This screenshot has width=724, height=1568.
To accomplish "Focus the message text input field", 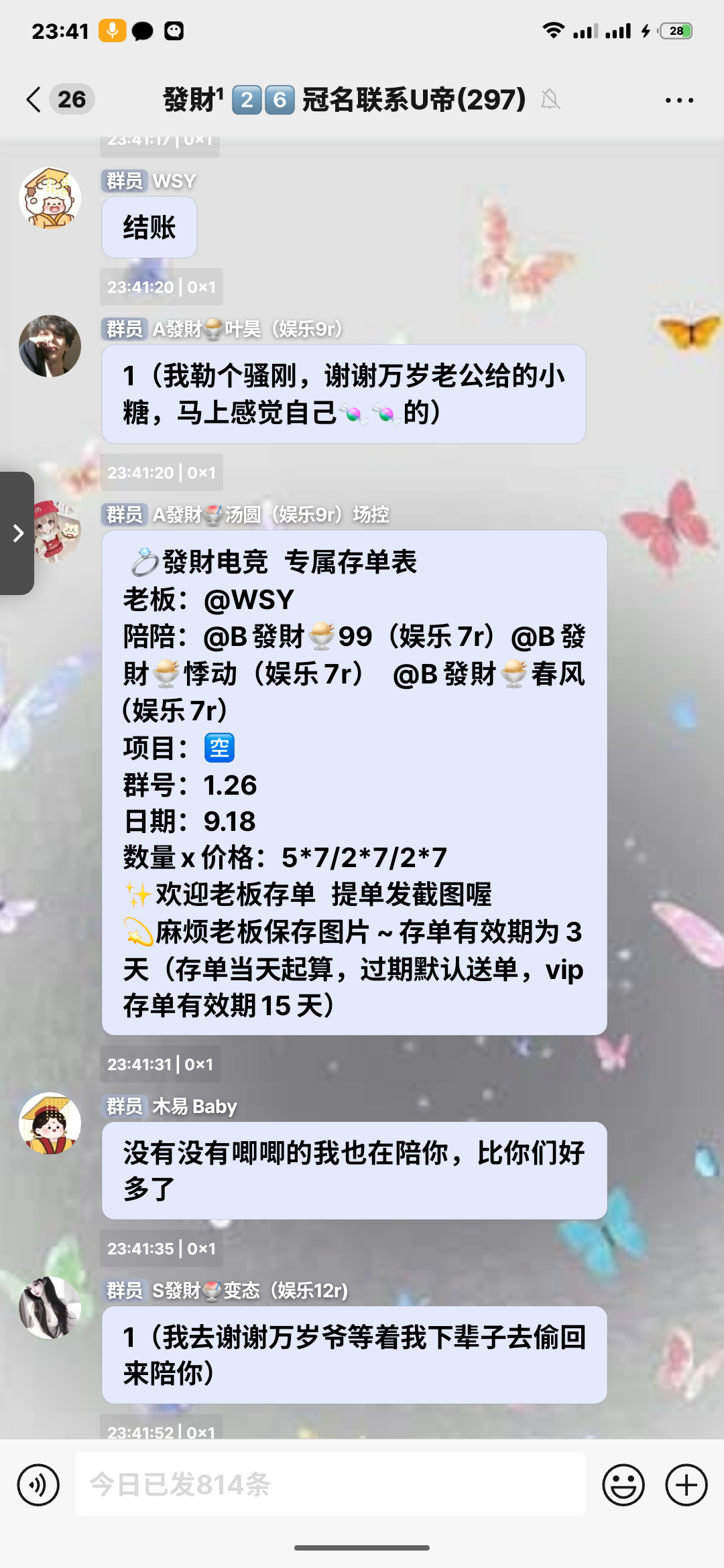I will click(330, 1484).
